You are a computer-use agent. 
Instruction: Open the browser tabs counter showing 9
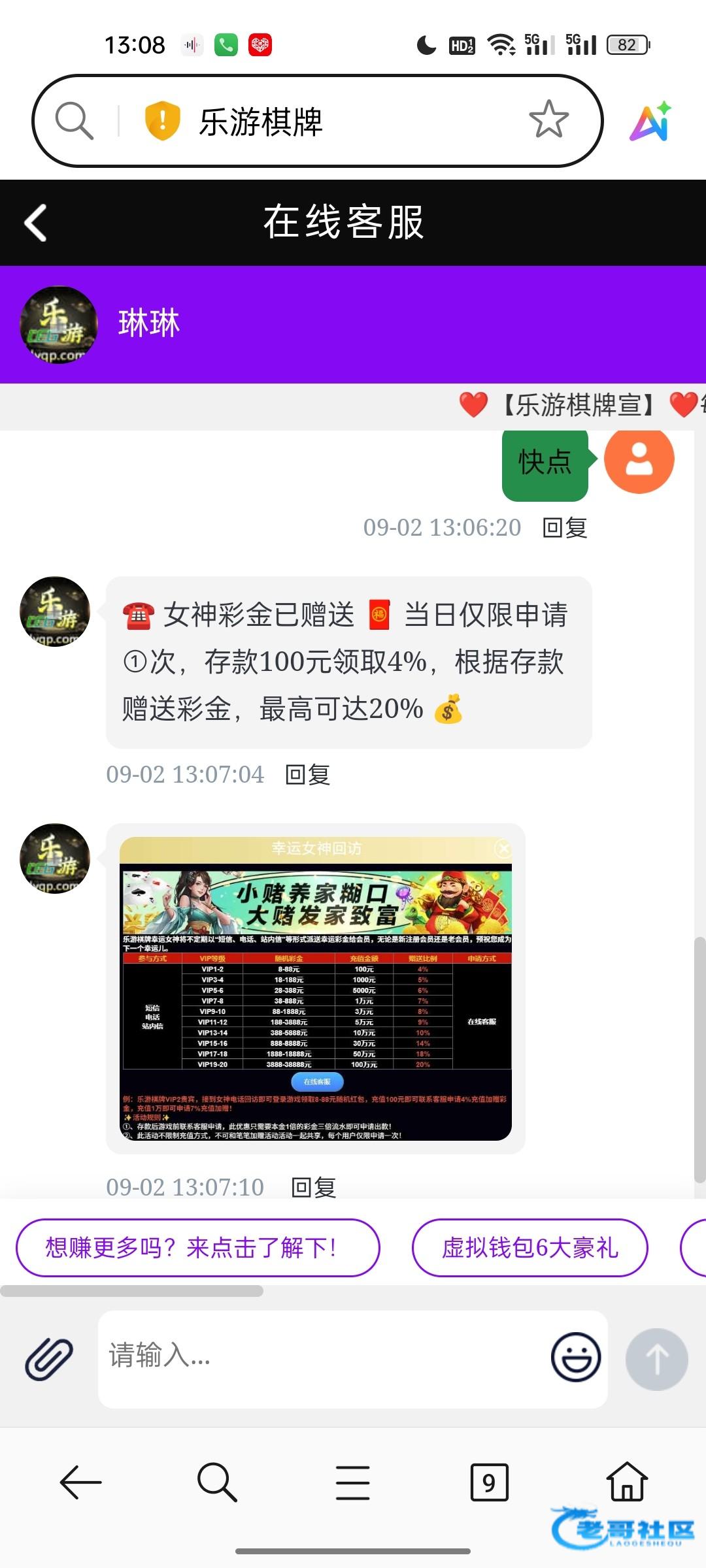489,1482
